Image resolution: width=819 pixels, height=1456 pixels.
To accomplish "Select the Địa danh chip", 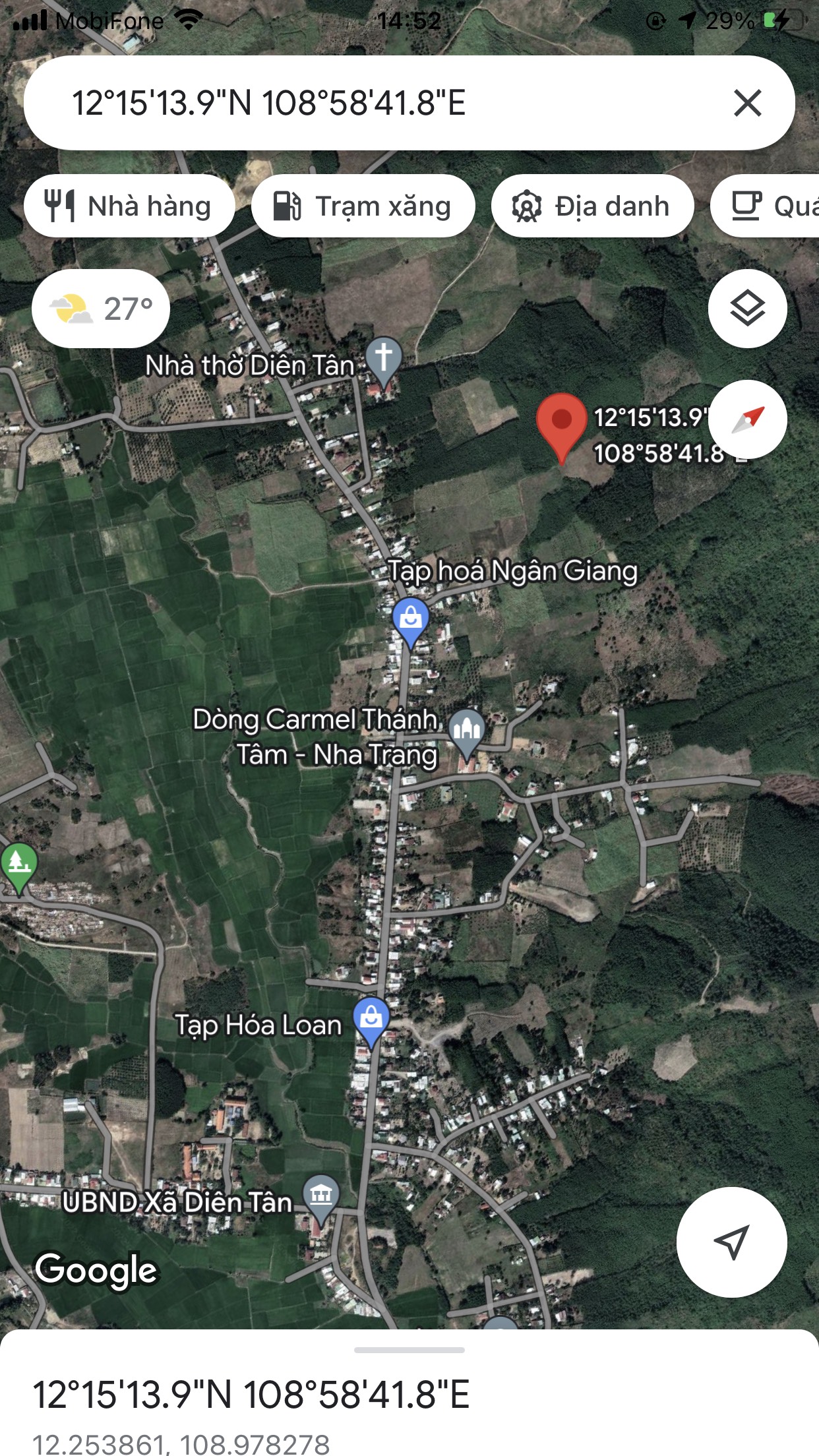I will 592,206.
